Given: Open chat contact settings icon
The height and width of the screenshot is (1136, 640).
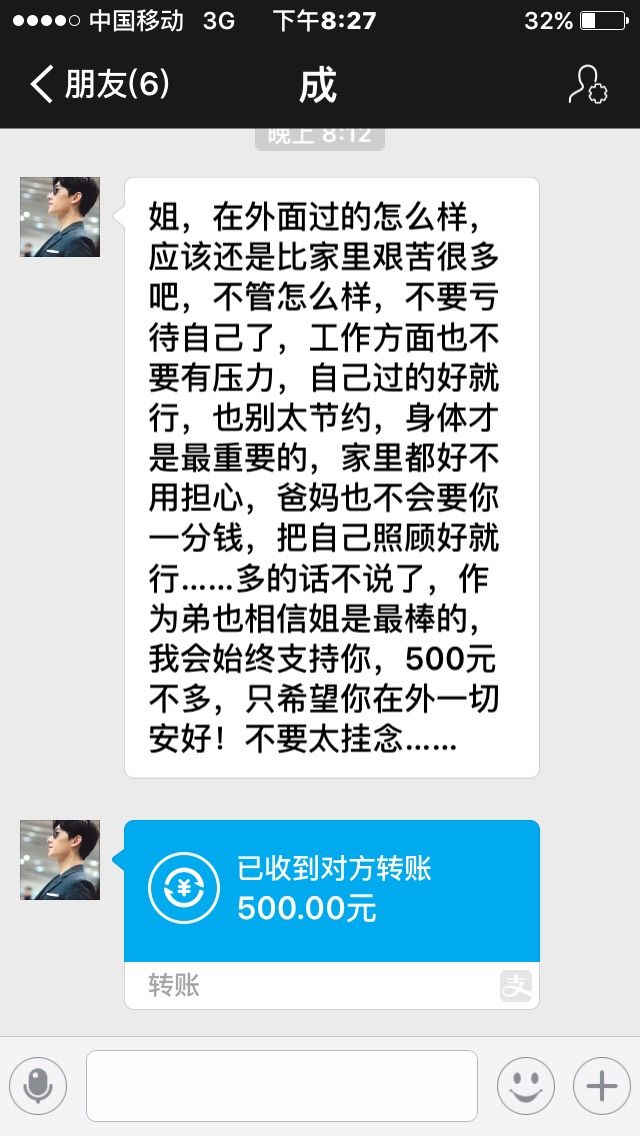Looking at the screenshot, I should [x=588, y=85].
